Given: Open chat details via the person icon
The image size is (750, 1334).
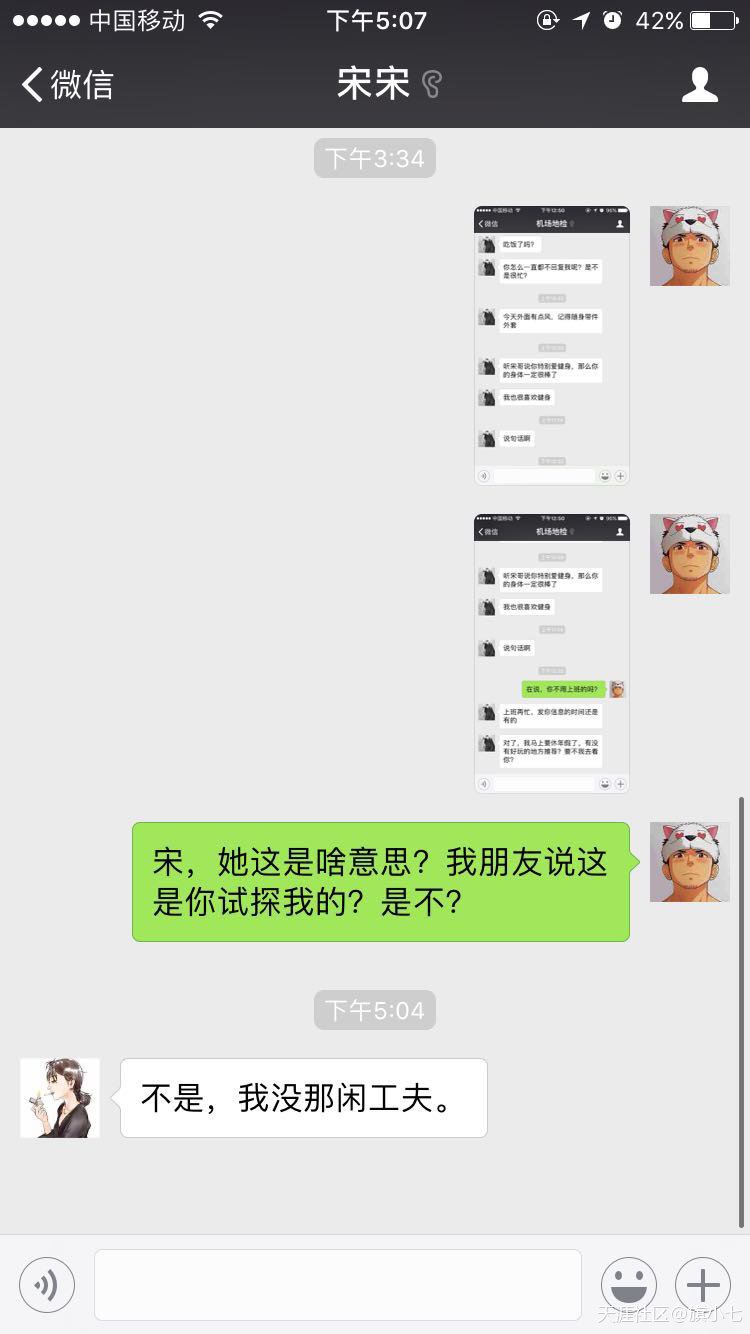Looking at the screenshot, I should coord(699,85).
